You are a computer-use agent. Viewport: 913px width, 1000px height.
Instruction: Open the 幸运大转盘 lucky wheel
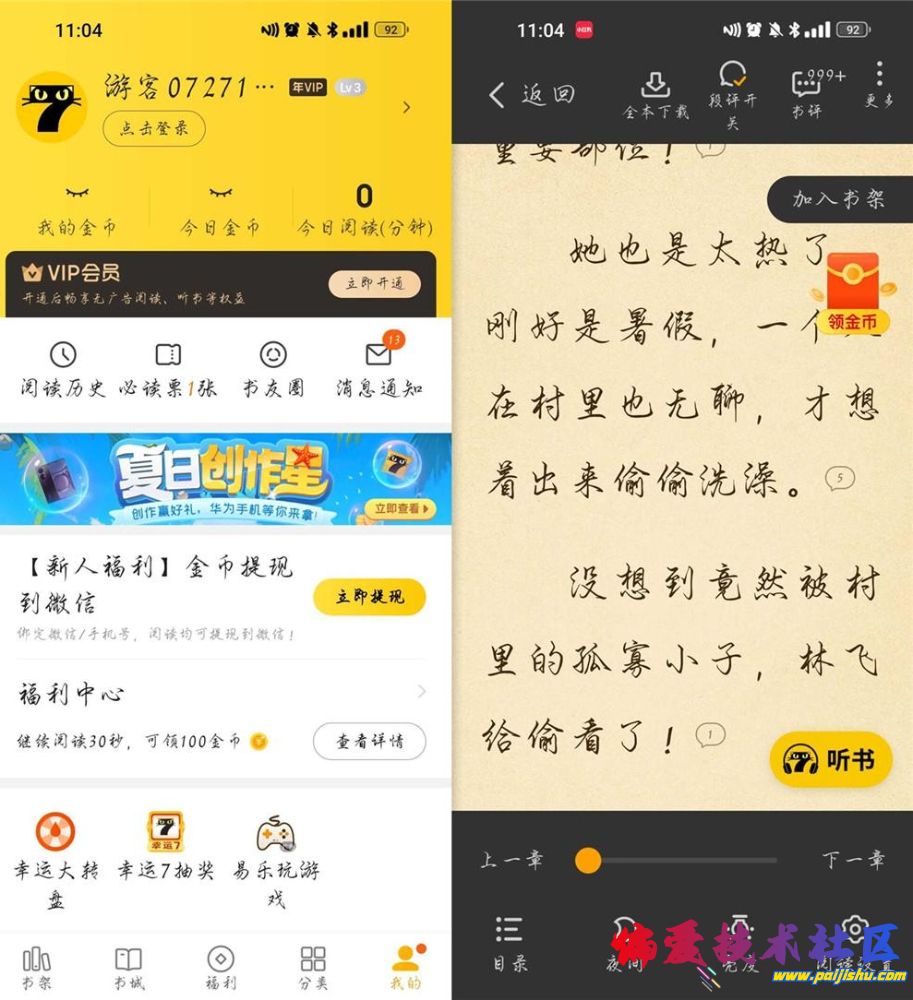pos(56,853)
